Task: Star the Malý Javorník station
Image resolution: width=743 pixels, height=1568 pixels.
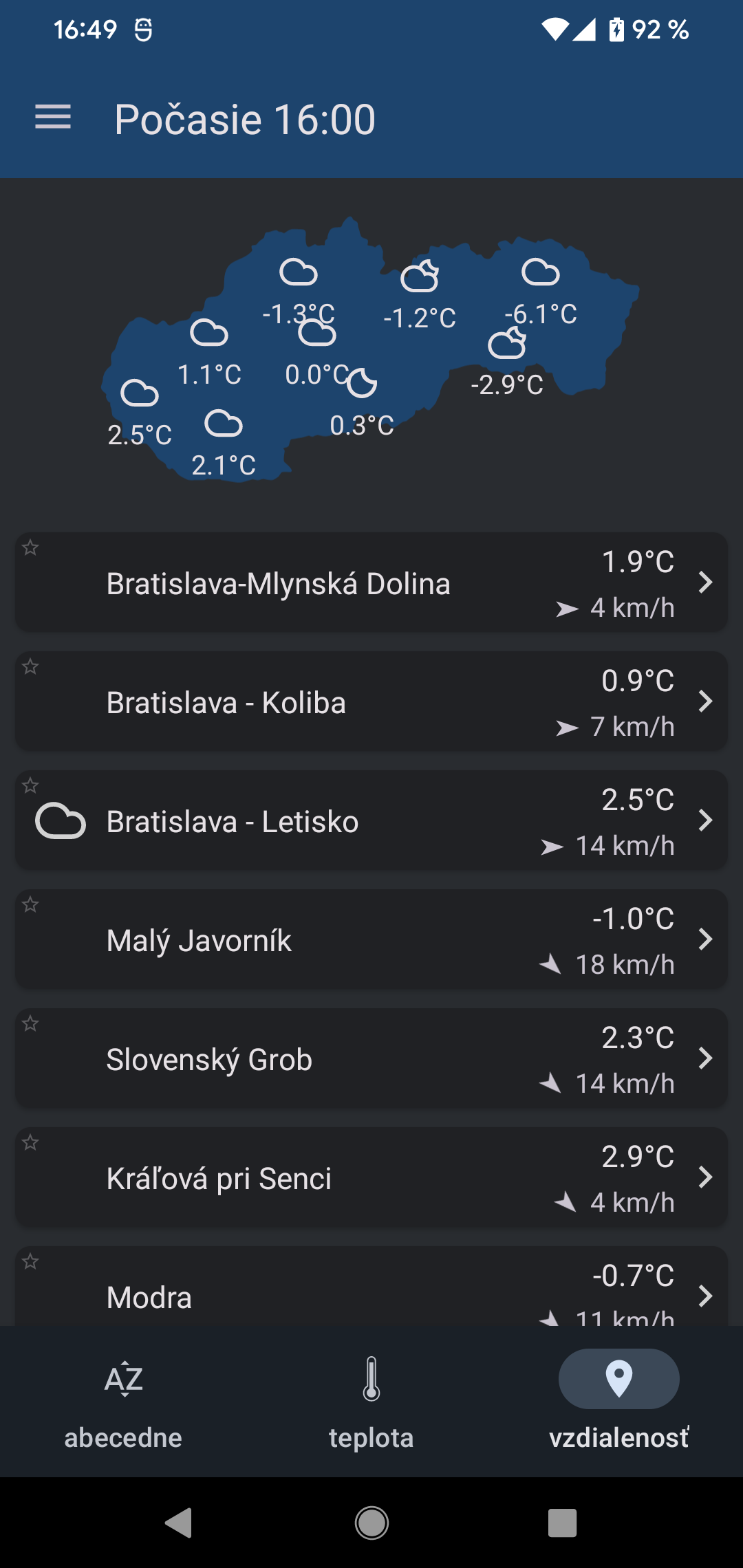Action: click(30, 905)
